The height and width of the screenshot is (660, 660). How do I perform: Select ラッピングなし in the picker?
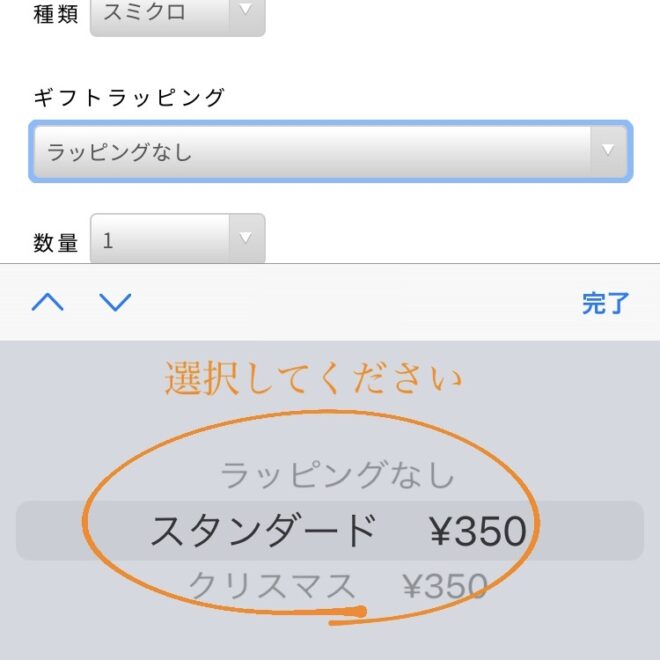point(337,475)
